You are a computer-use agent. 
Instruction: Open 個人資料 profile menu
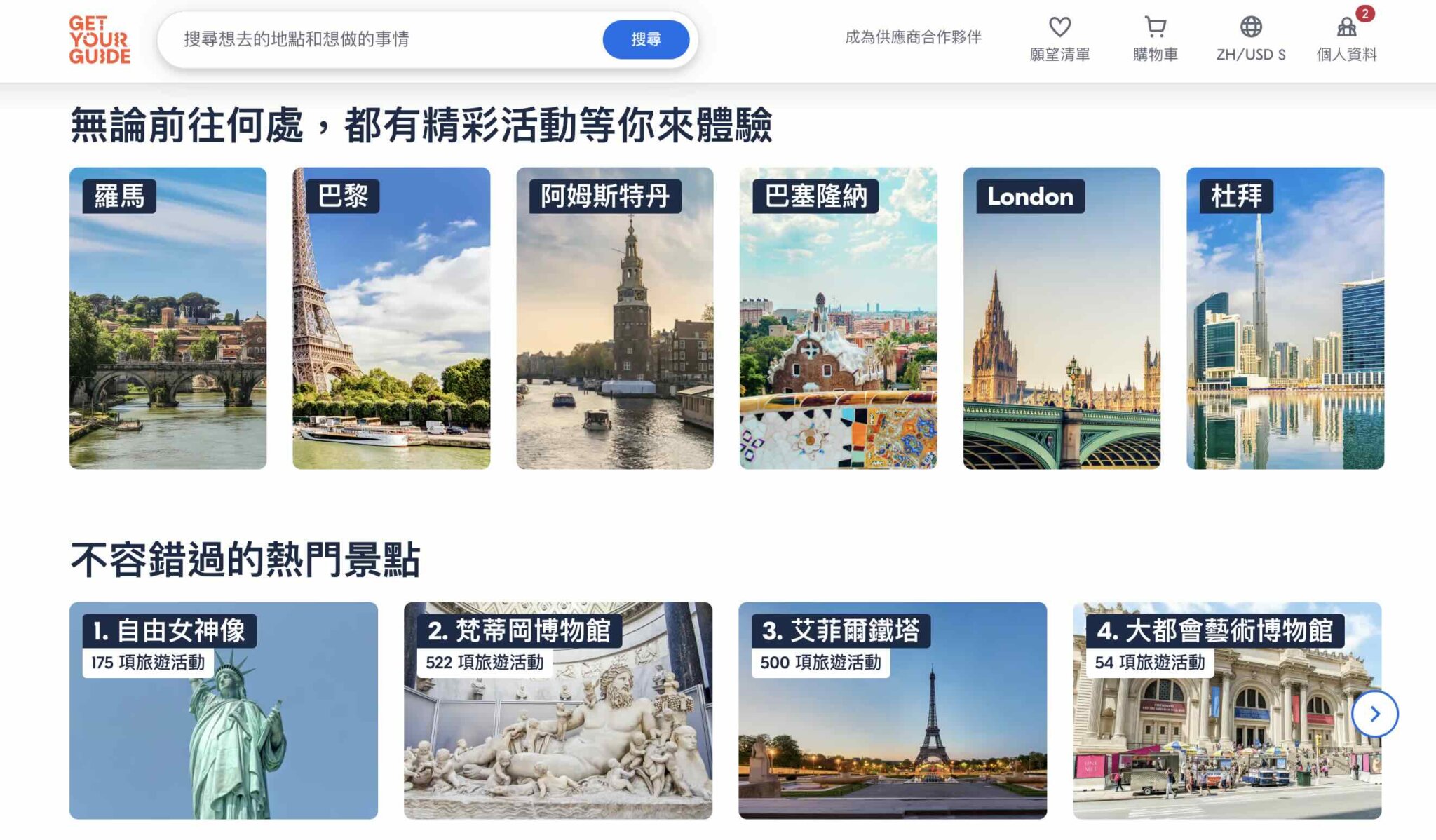point(1346,39)
